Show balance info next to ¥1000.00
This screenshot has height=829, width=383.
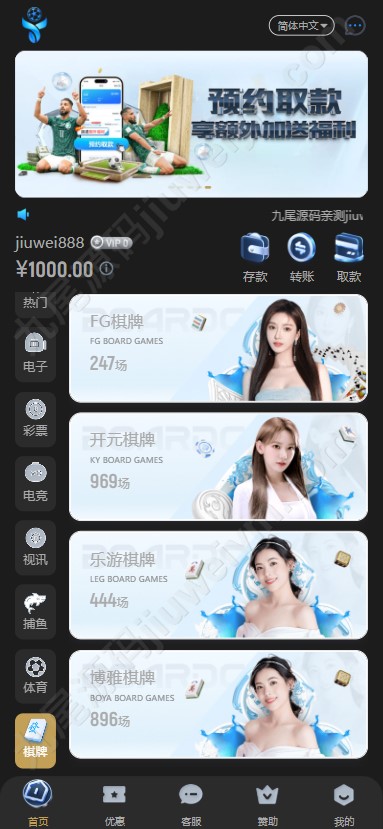click(106, 269)
